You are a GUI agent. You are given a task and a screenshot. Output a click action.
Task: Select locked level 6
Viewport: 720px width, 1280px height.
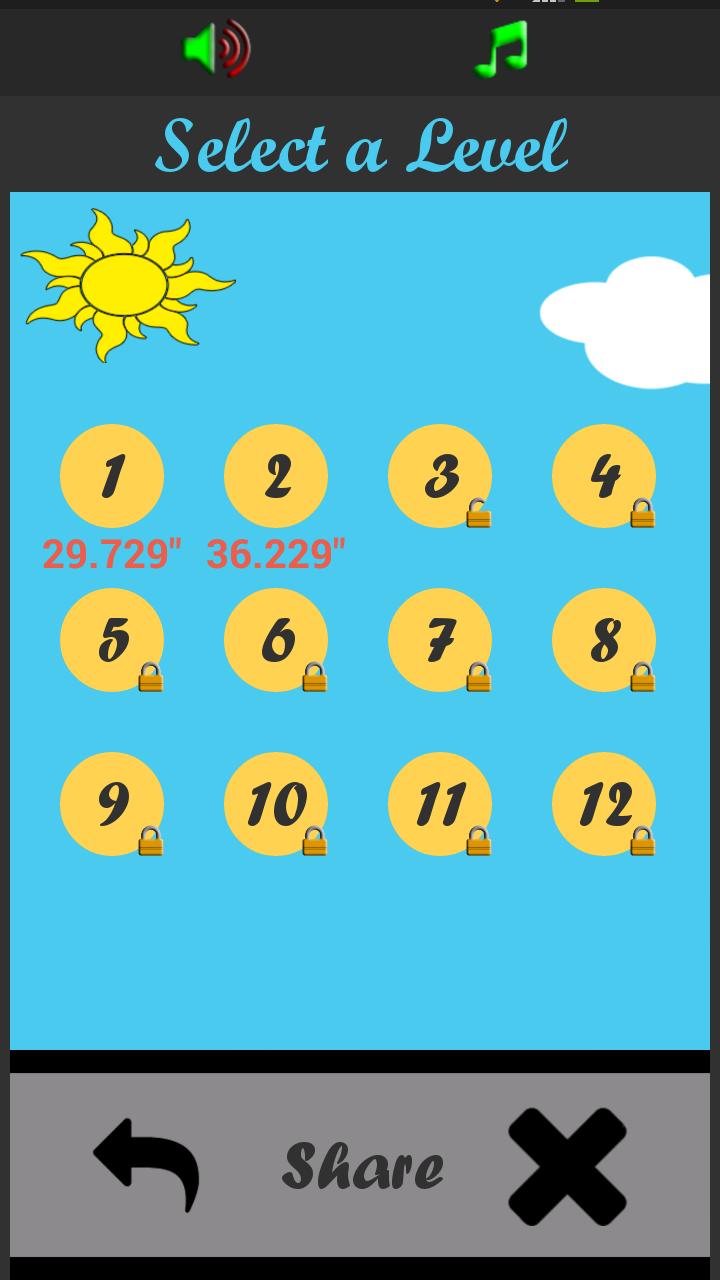pos(276,640)
